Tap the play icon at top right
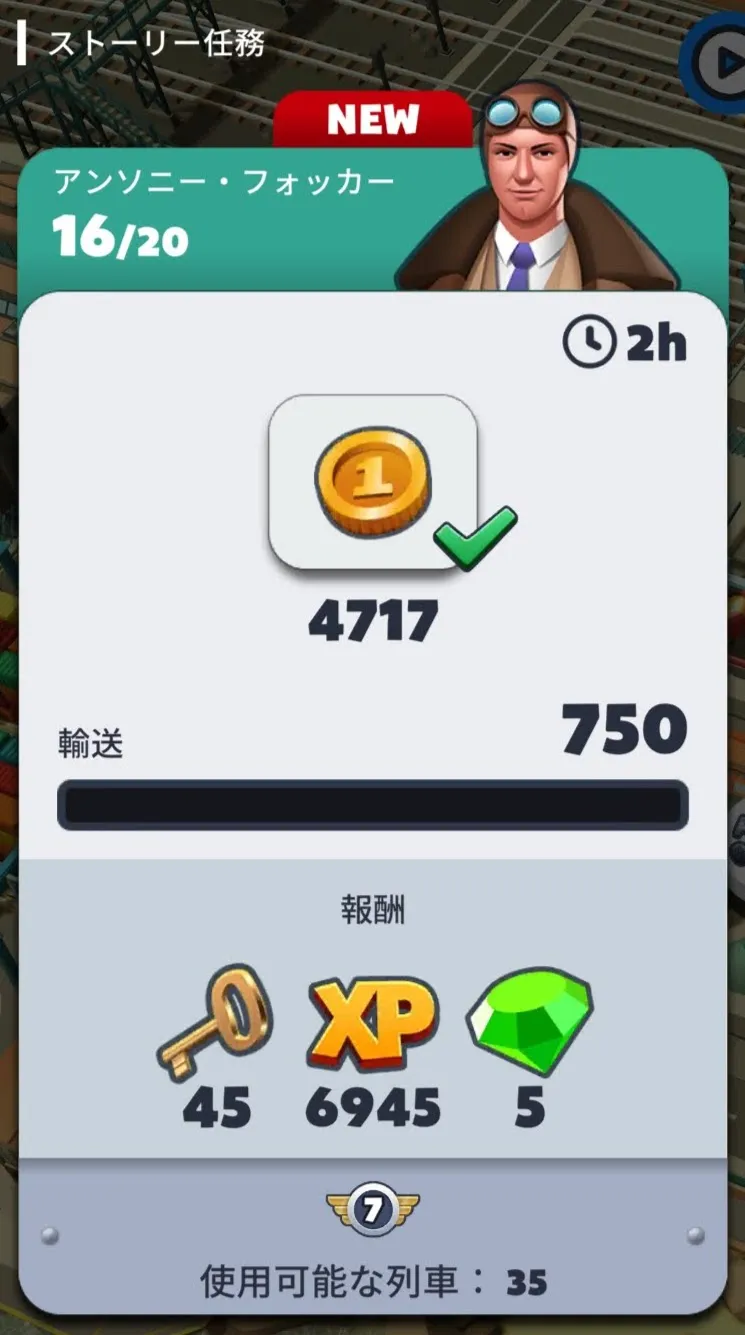This screenshot has height=1335, width=745. [717, 62]
